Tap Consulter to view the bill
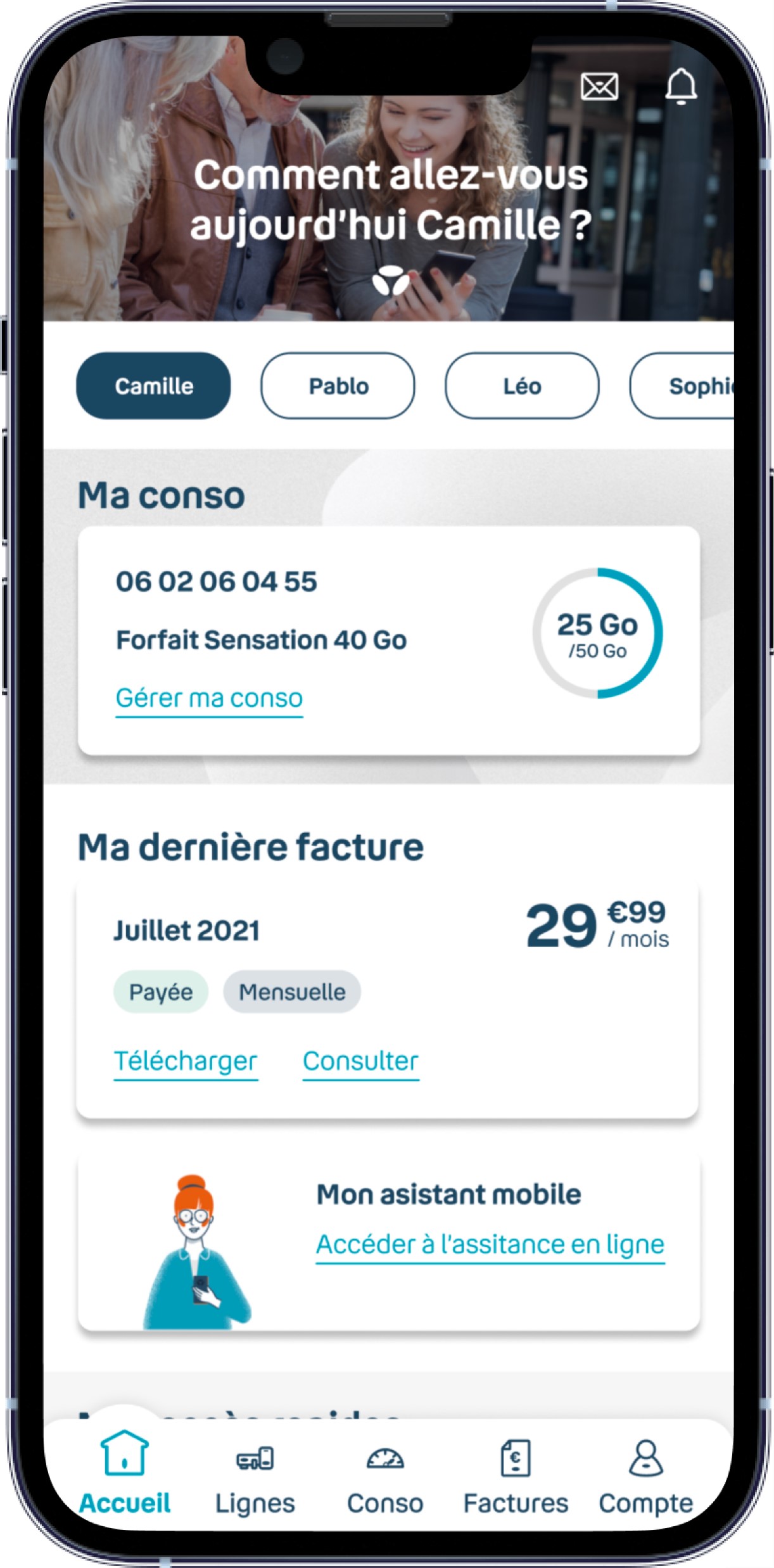Image resolution: width=774 pixels, height=1568 pixels. [x=360, y=1061]
